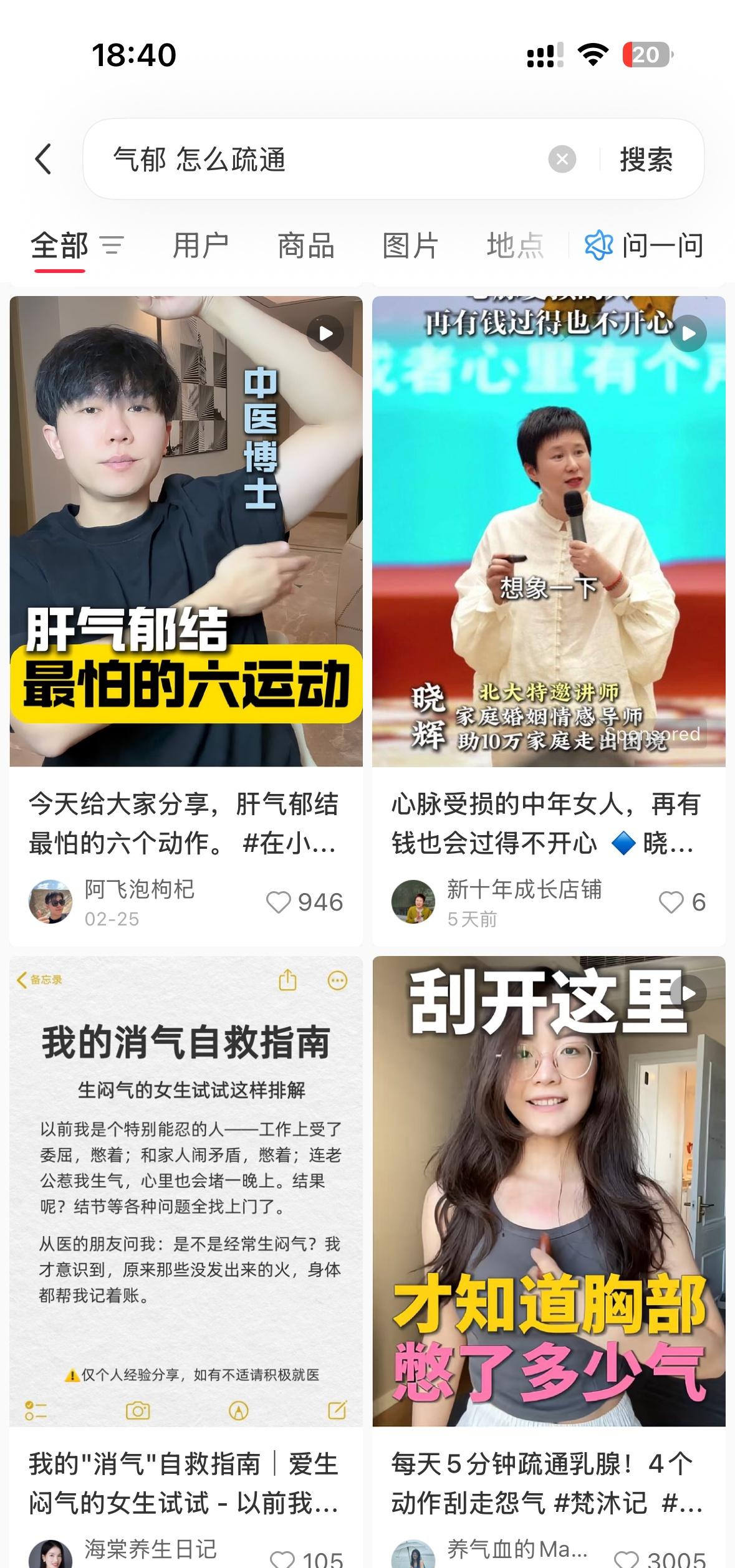
Task: Tap the cellular signal icon
Action: pos(545,55)
